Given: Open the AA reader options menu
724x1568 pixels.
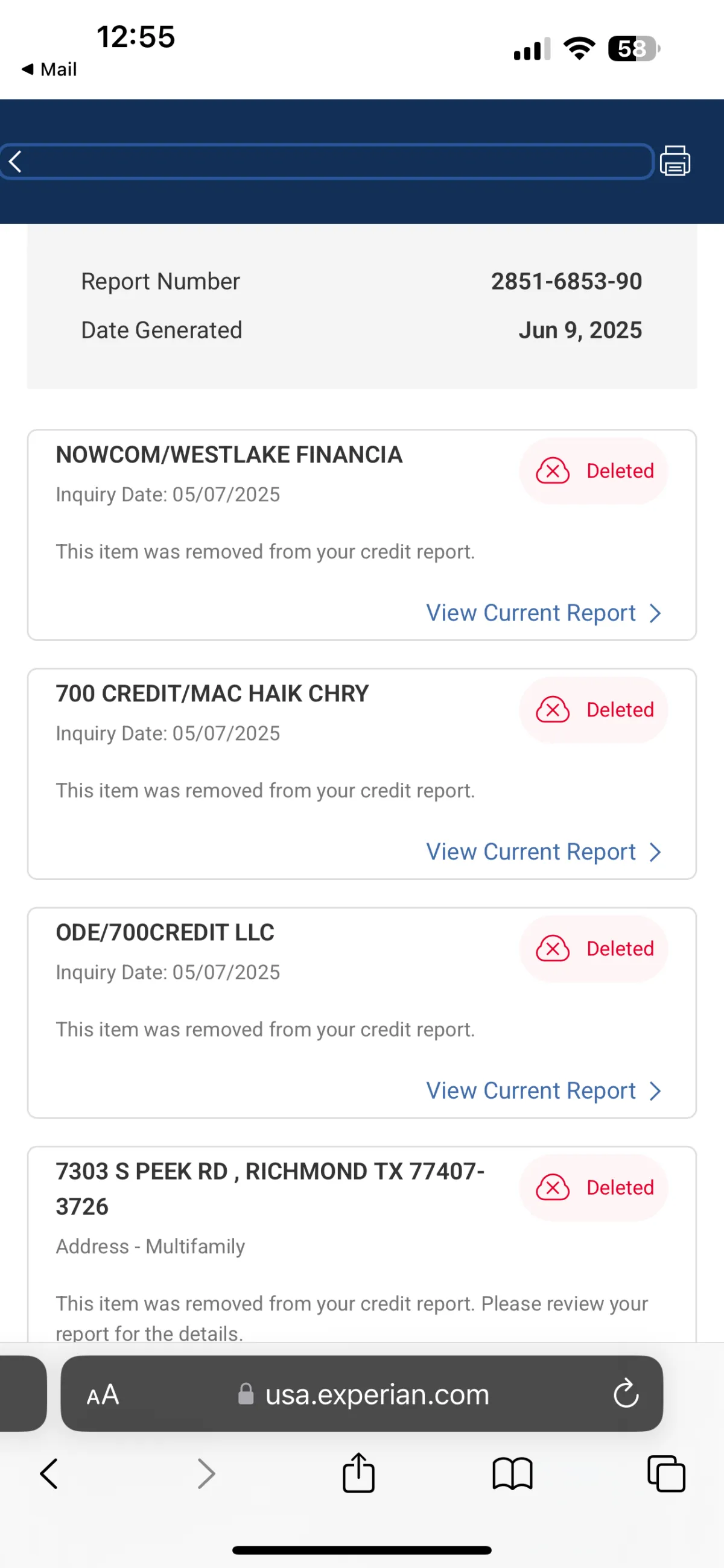Looking at the screenshot, I should pyautogui.click(x=103, y=1394).
